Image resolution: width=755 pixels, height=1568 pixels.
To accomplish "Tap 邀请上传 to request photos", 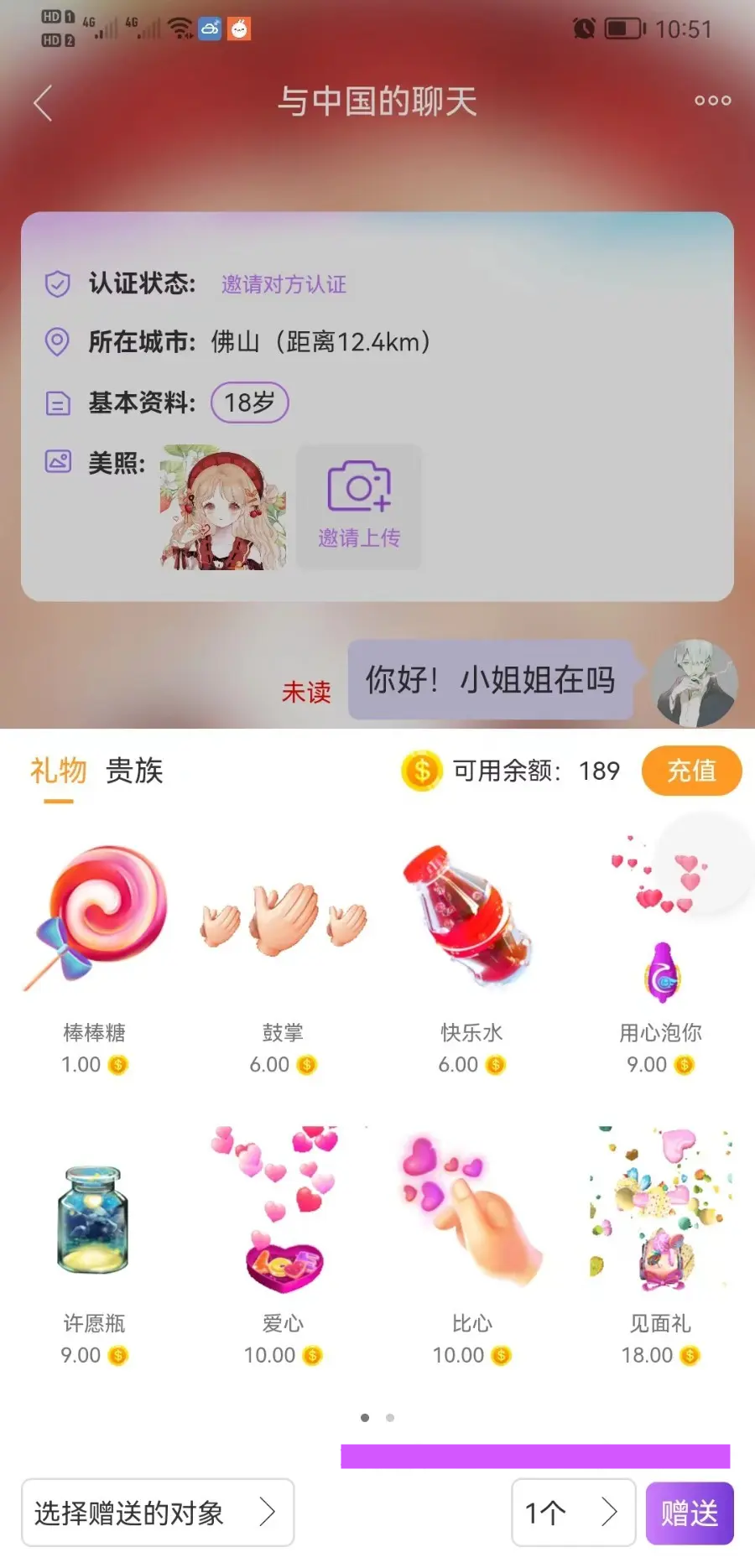I will (x=359, y=507).
